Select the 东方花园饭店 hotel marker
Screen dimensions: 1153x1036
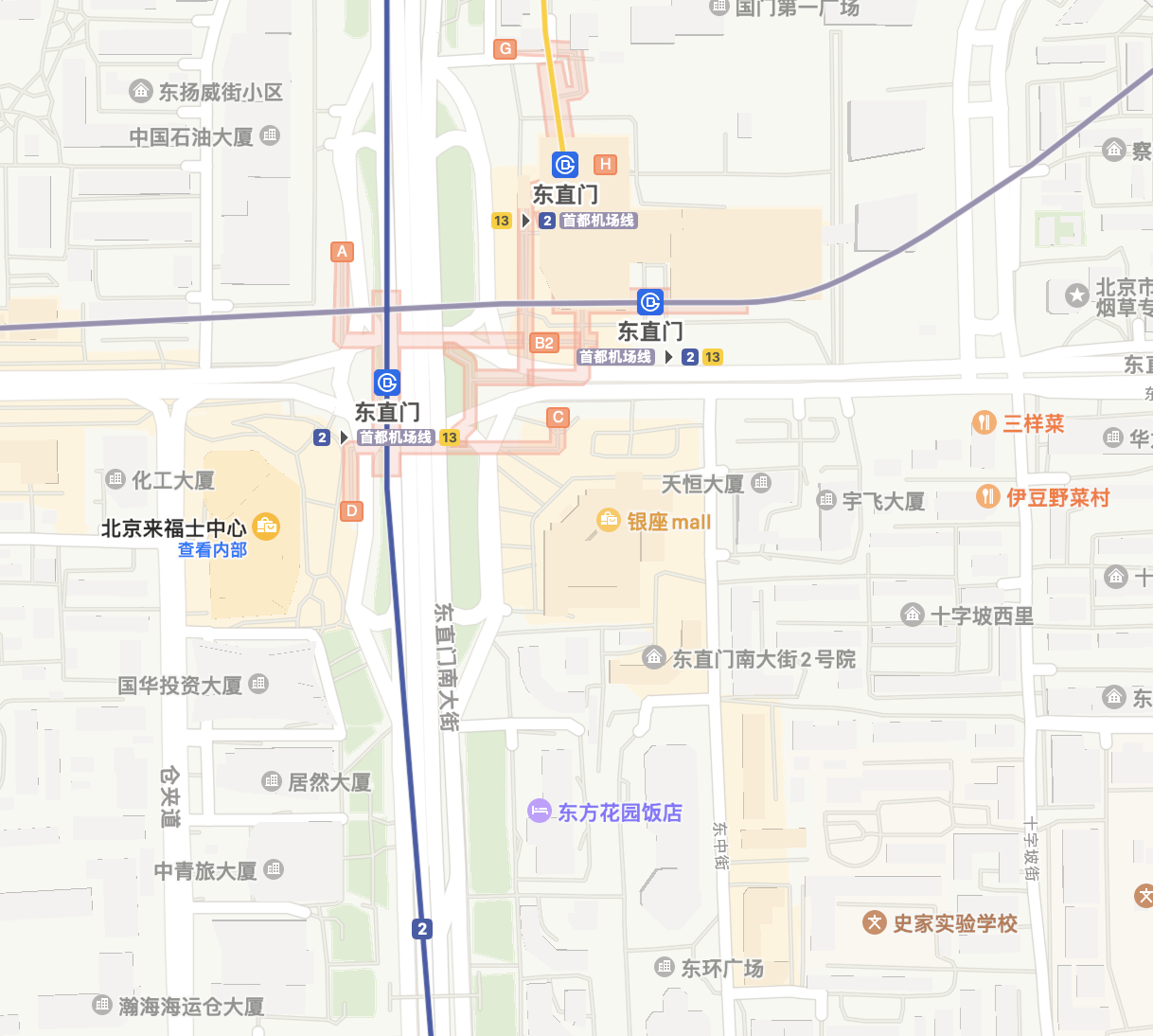click(539, 811)
